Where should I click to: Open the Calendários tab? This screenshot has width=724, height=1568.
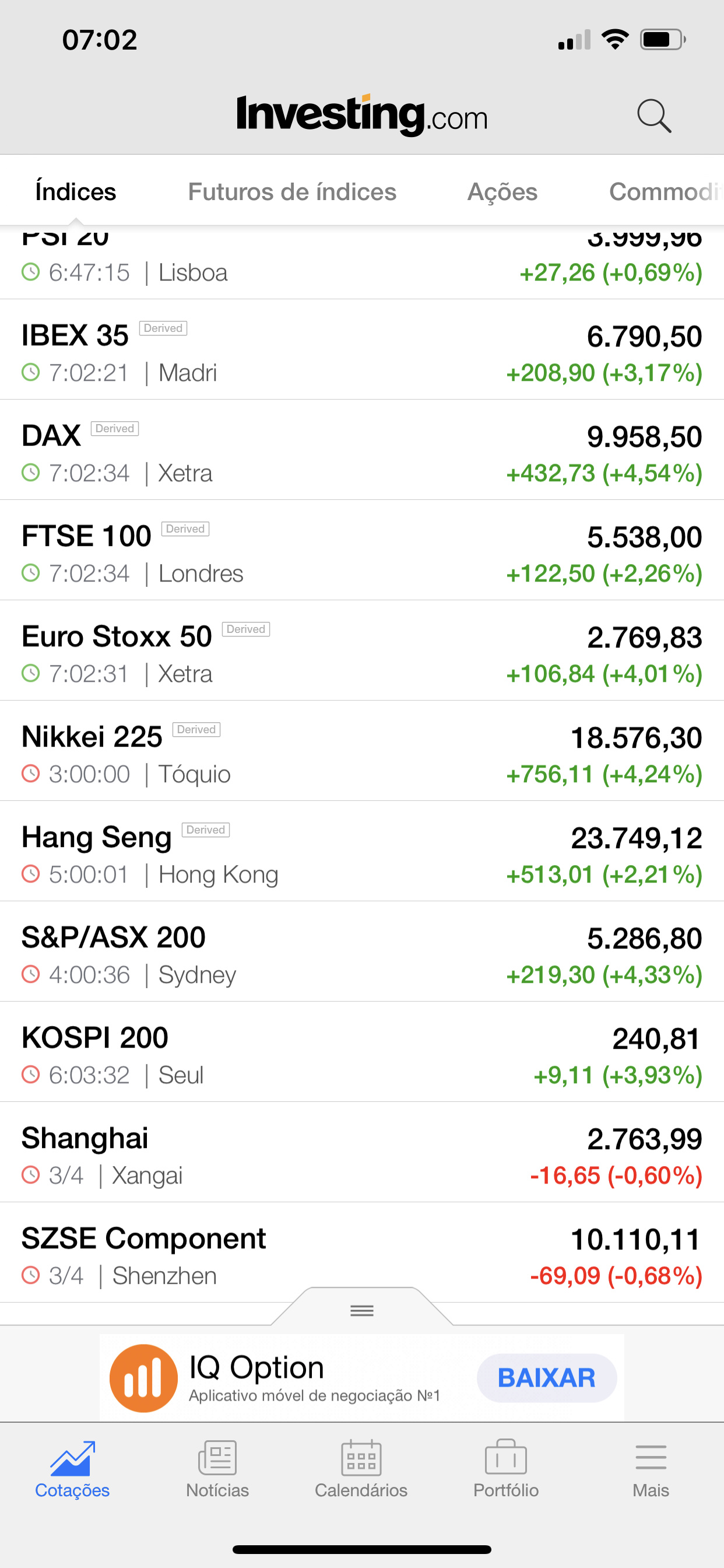361,1469
